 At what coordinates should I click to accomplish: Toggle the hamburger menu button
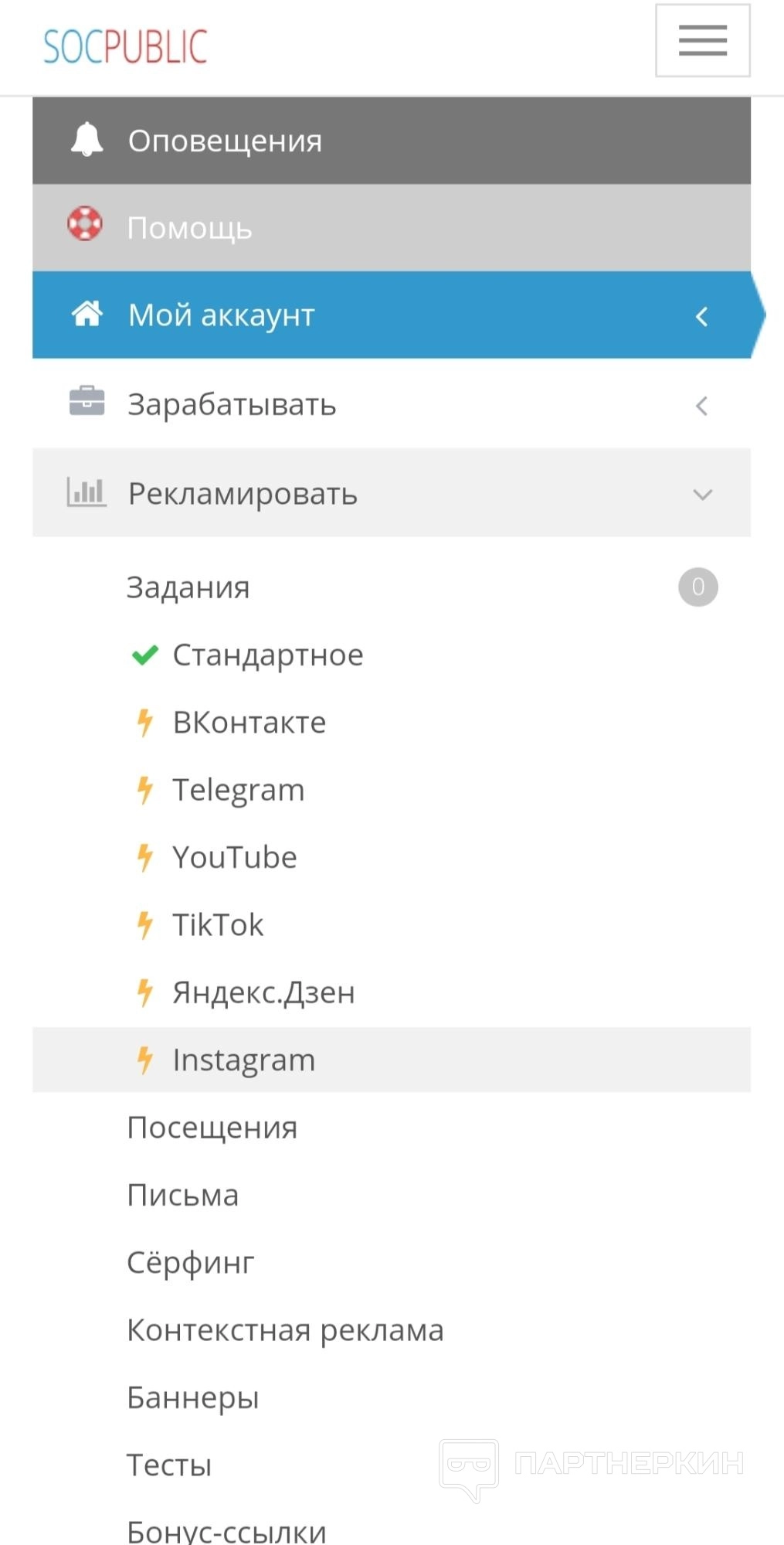coord(702,40)
